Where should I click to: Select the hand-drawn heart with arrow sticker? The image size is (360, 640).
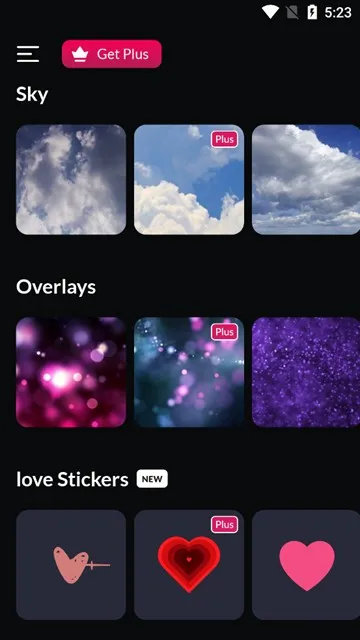click(71, 565)
